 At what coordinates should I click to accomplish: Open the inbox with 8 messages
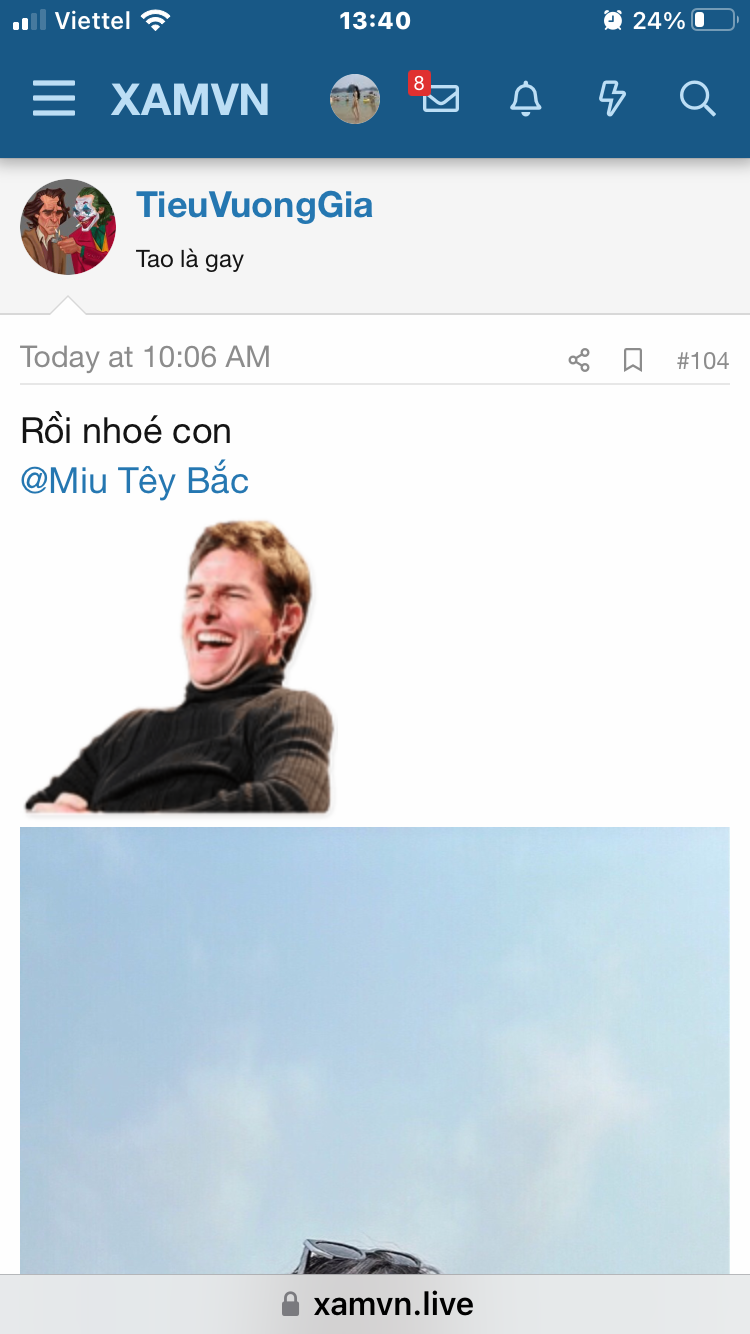pyautogui.click(x=440, y=98)
